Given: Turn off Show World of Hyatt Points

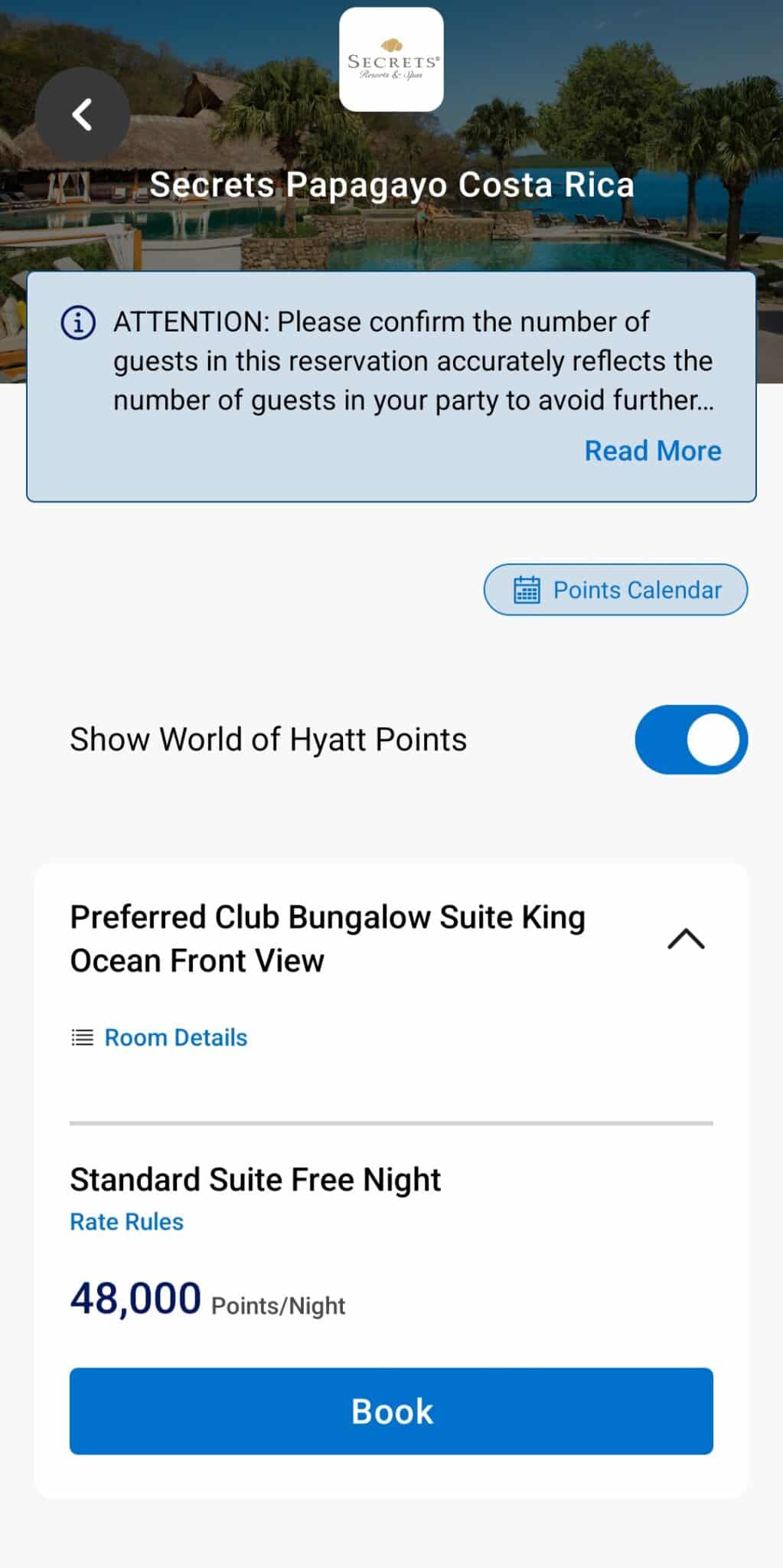Looking at the screenshot, I should 690,740.
